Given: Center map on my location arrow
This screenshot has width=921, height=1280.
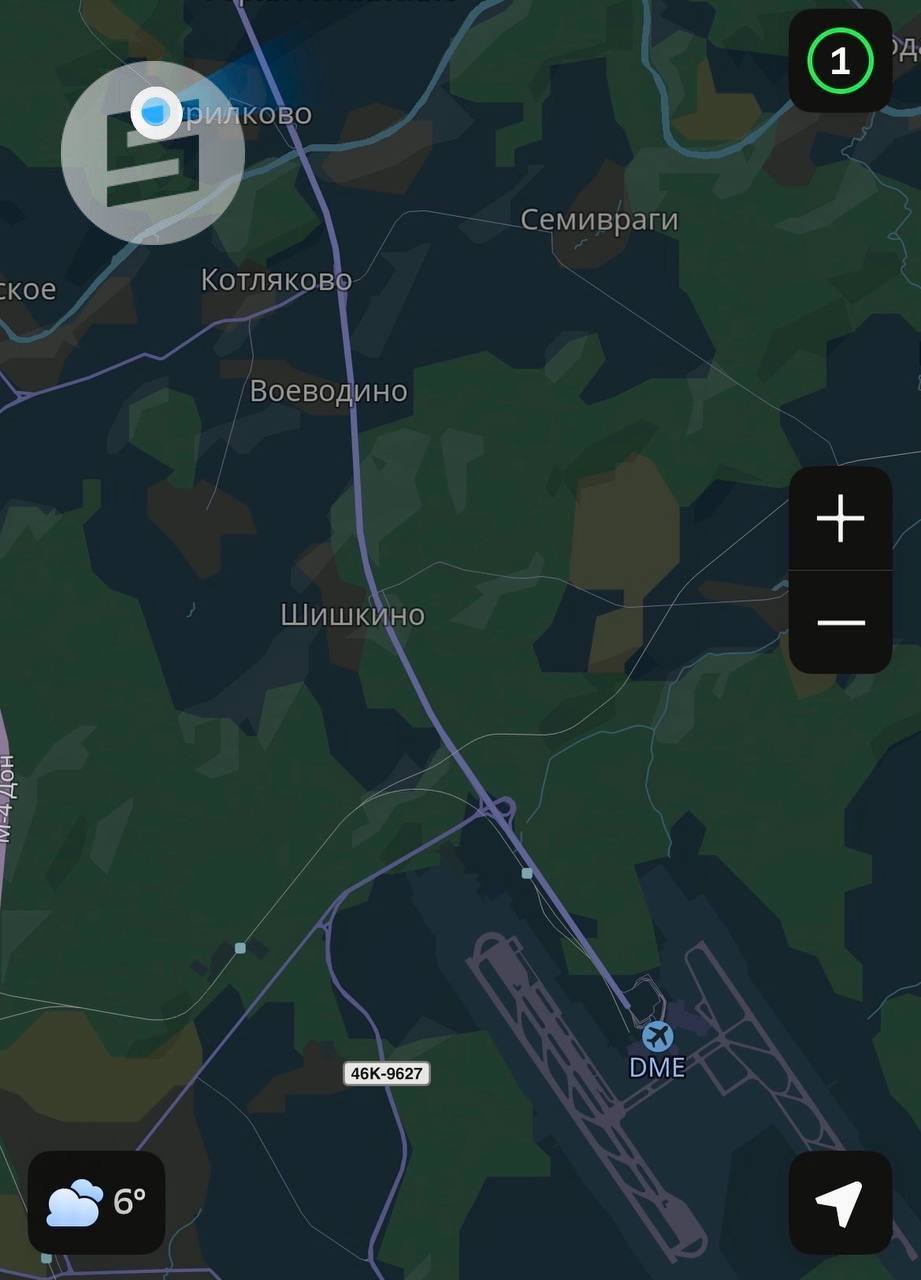Looking at the screenshot, I should [x=840, y=1202].
